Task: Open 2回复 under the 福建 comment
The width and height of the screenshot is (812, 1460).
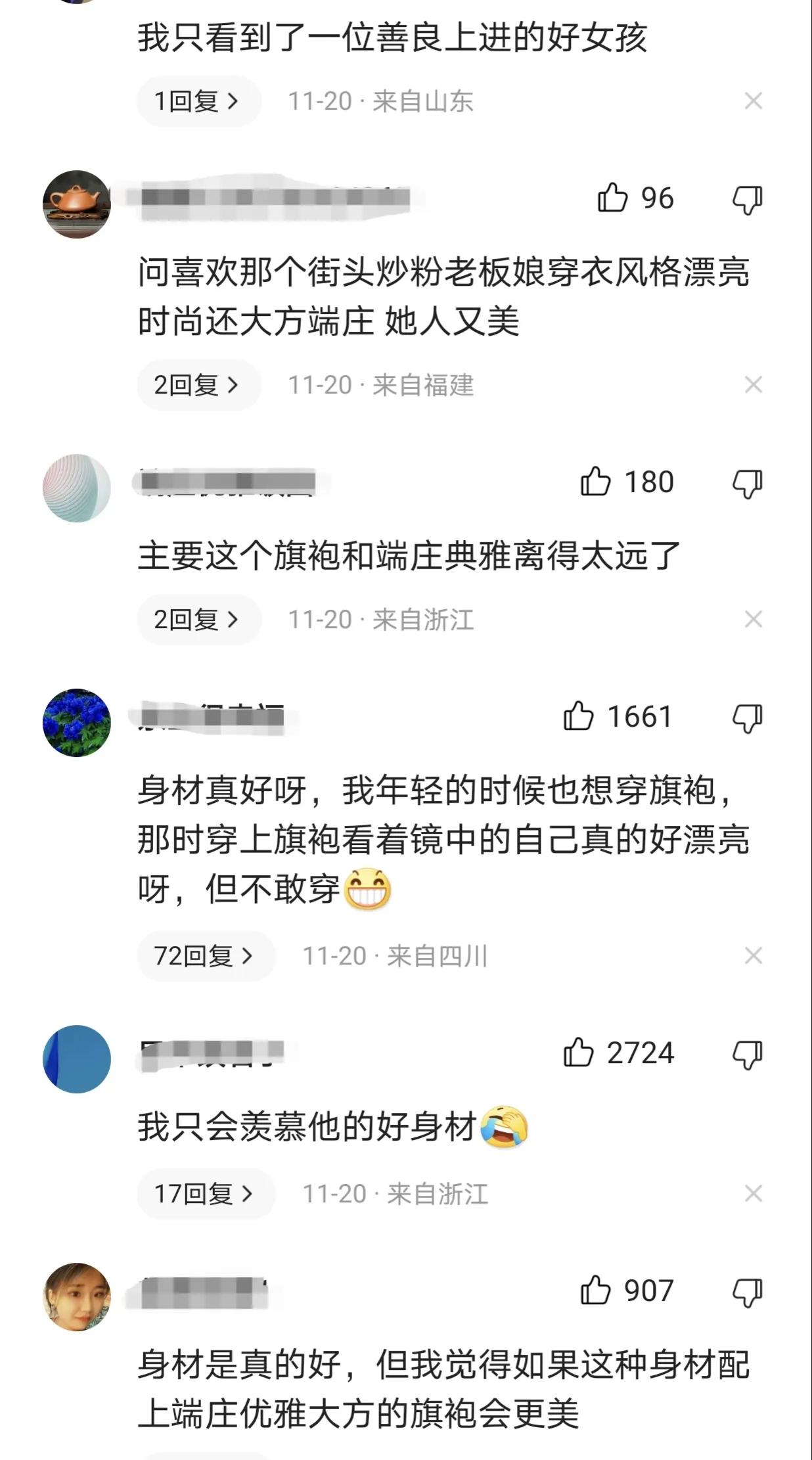Action: (x=198, y=386)
